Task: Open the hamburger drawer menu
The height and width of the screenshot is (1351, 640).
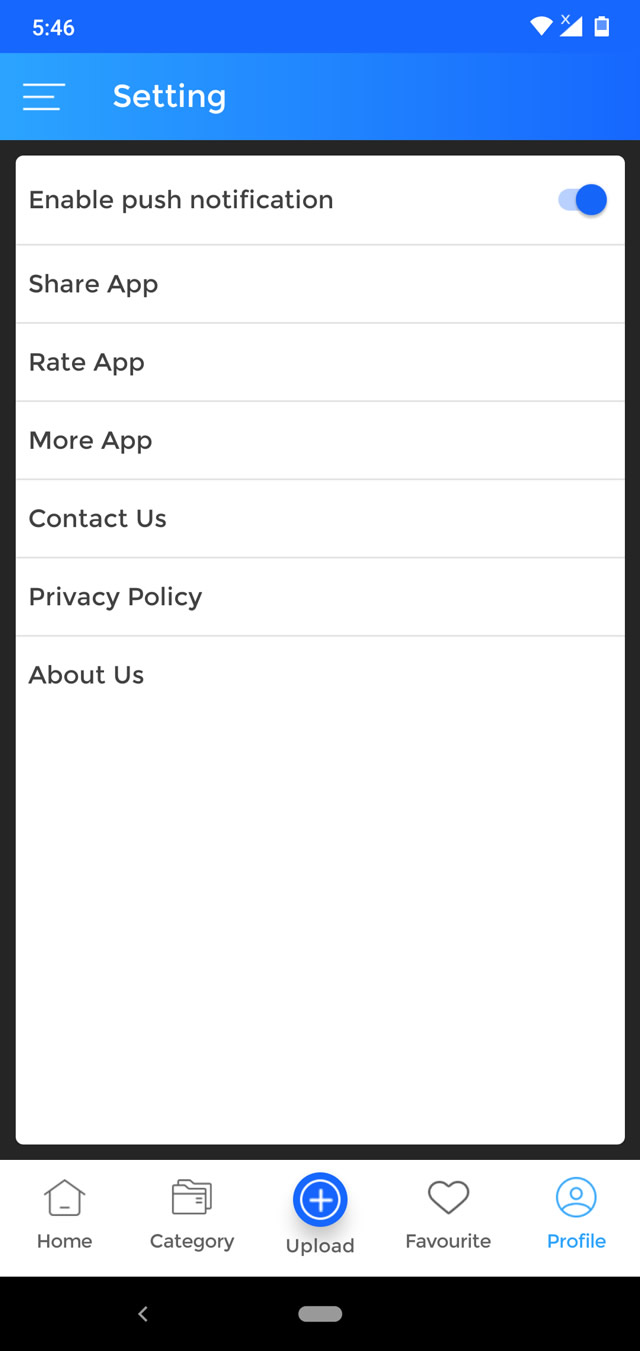Action: [44, 97]
